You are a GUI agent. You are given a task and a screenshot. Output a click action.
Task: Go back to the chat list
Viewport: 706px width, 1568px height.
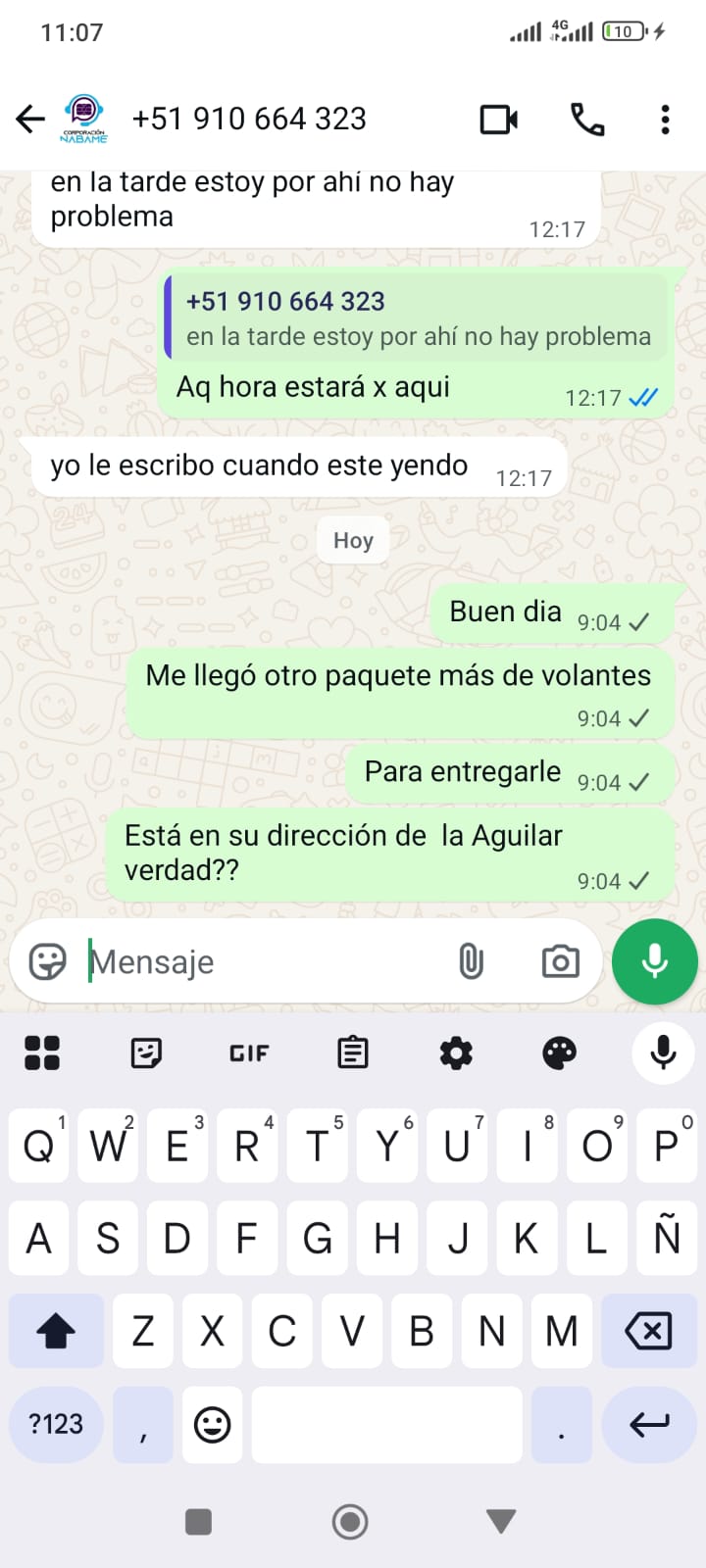pyautogui.click(x=30, y=120)
